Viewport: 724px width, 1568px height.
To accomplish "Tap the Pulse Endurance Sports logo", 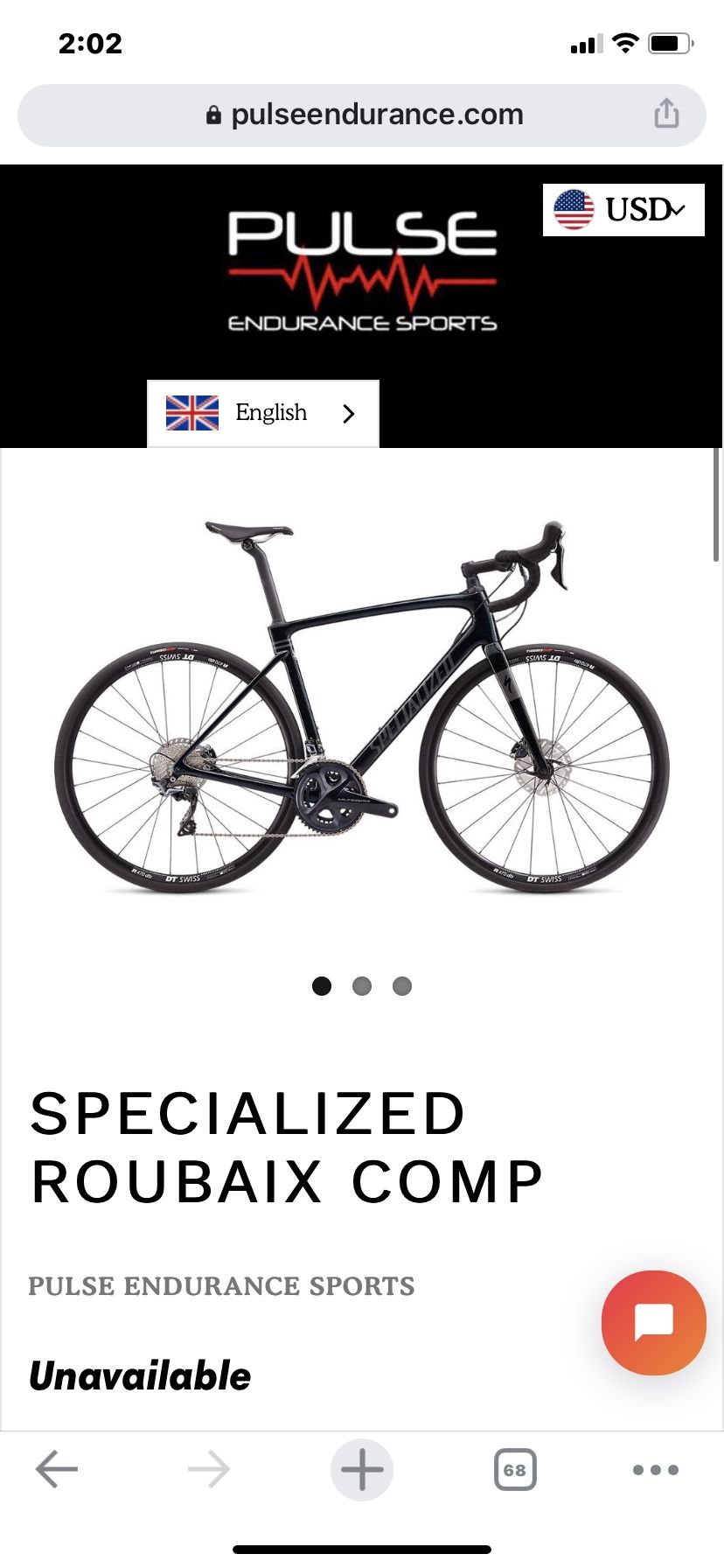I will coord(362,271).
